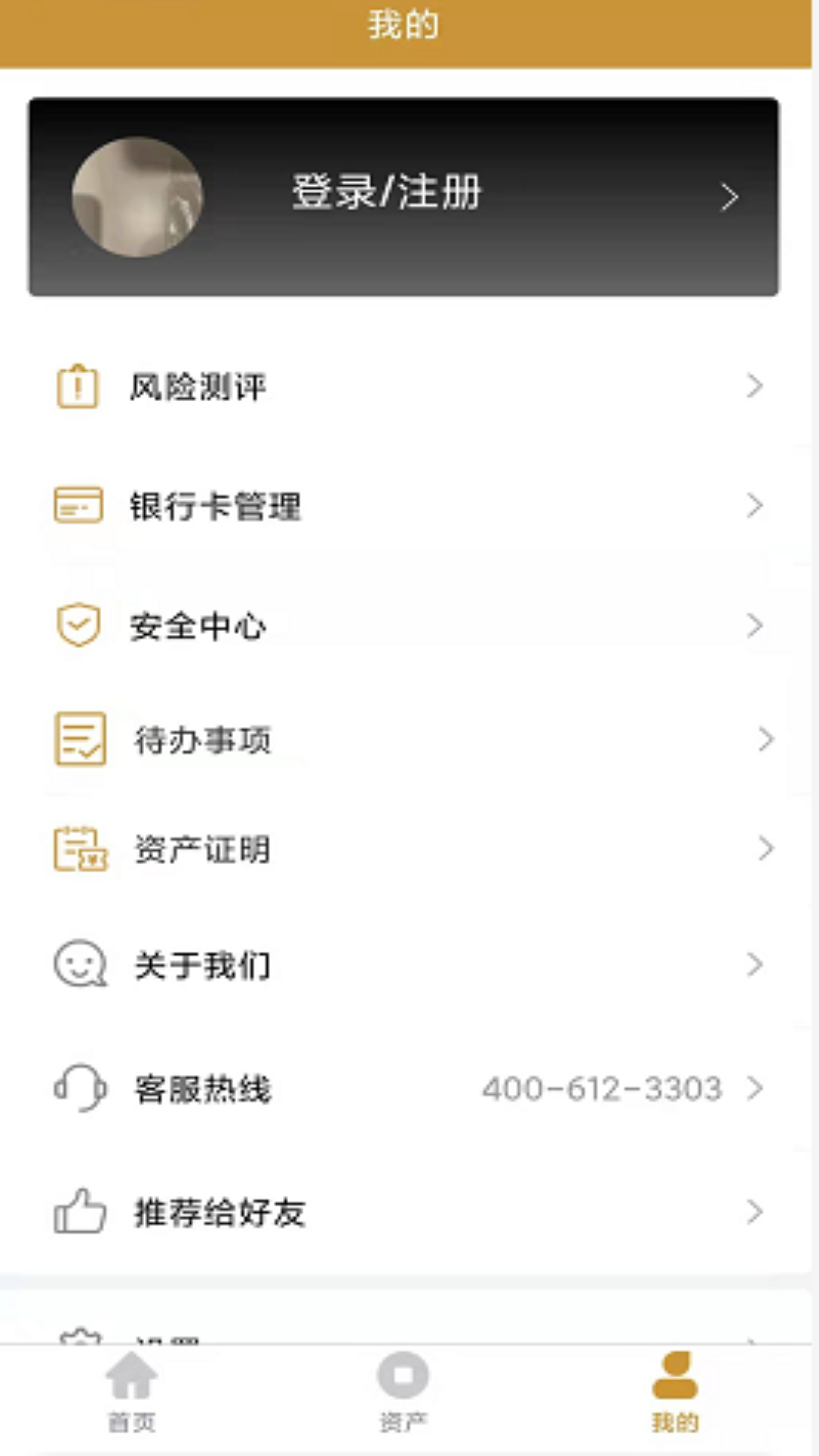Click the 银行卡管理 bank card icon

tap(78, 505)
